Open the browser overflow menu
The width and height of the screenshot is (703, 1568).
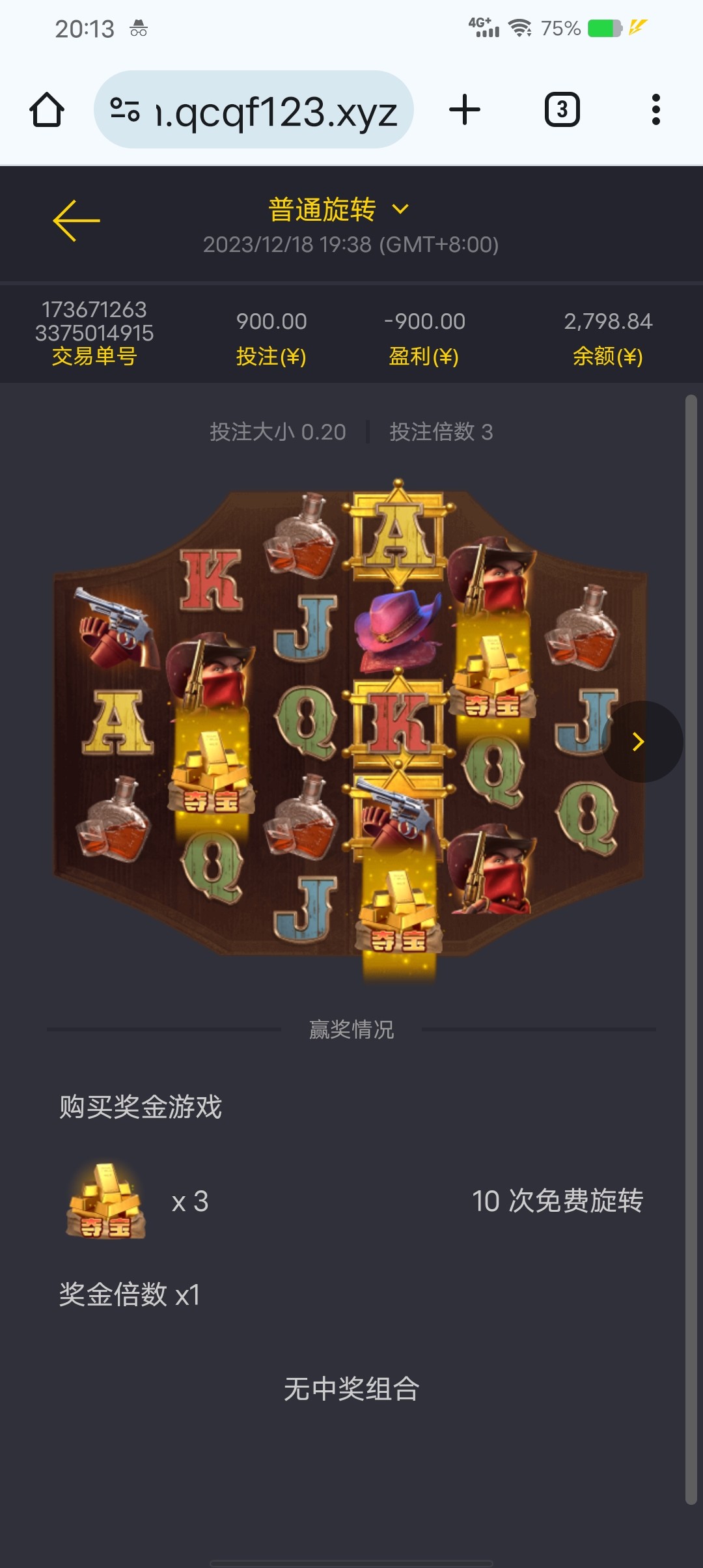tap(655, 109)
